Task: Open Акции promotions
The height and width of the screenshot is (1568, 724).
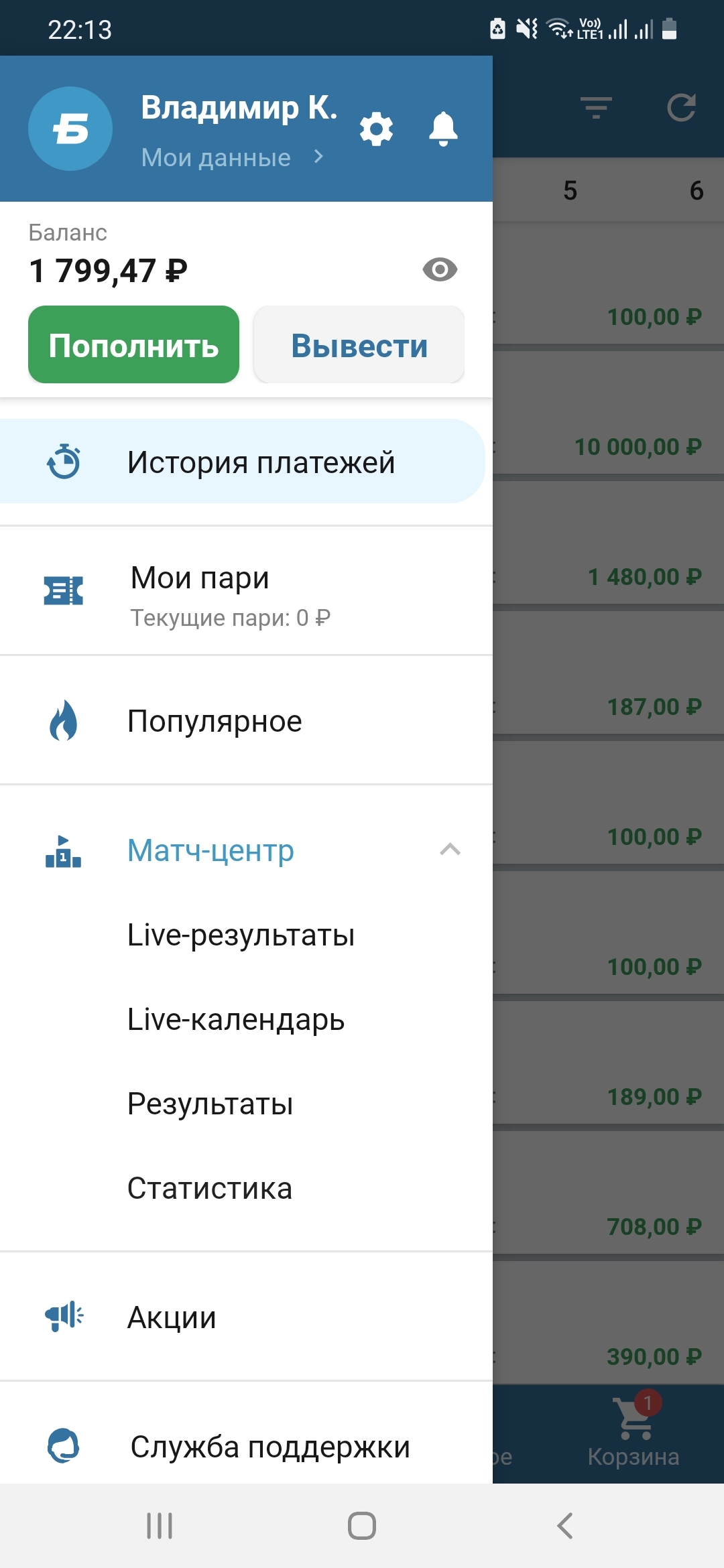Action: (246, 1317)
